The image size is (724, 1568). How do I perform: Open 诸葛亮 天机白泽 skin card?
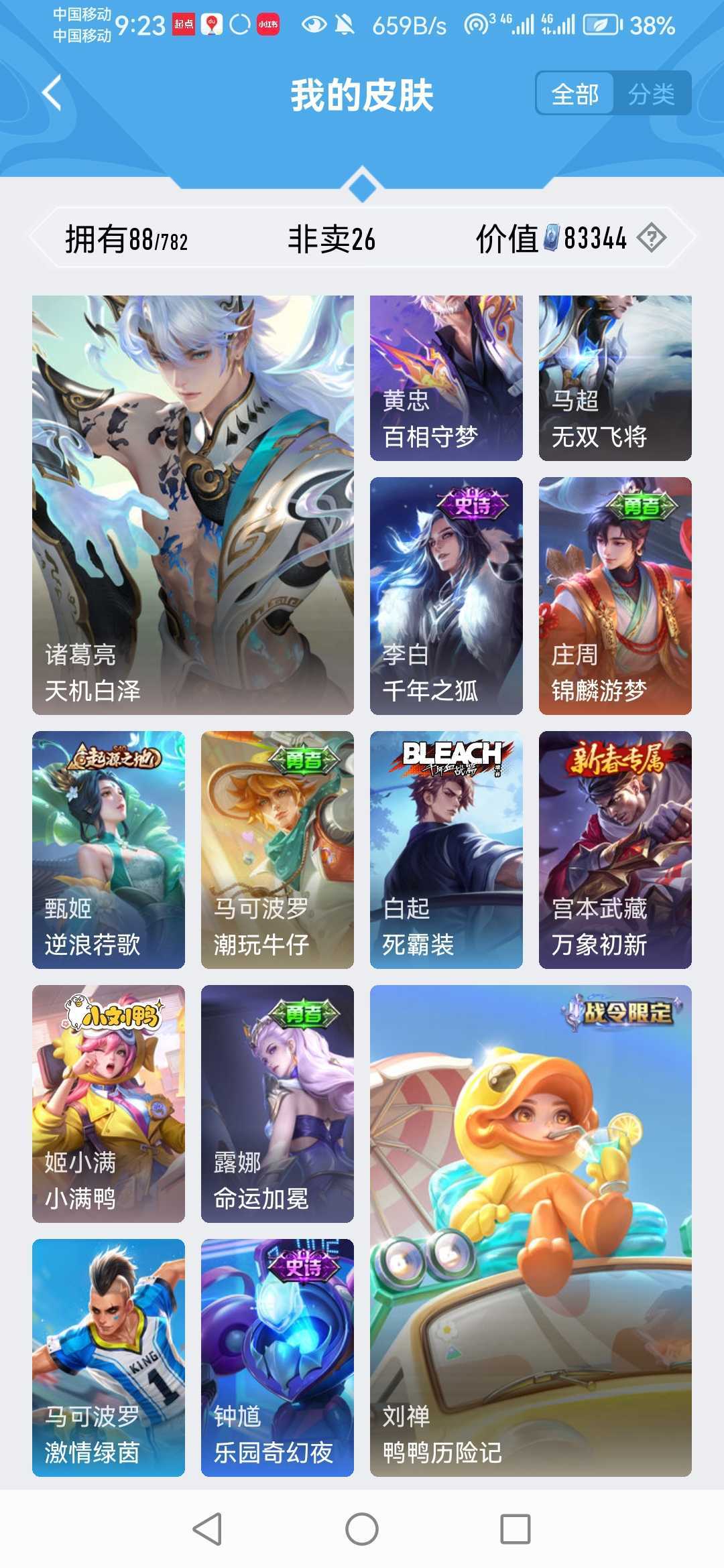tap(193, 505)
